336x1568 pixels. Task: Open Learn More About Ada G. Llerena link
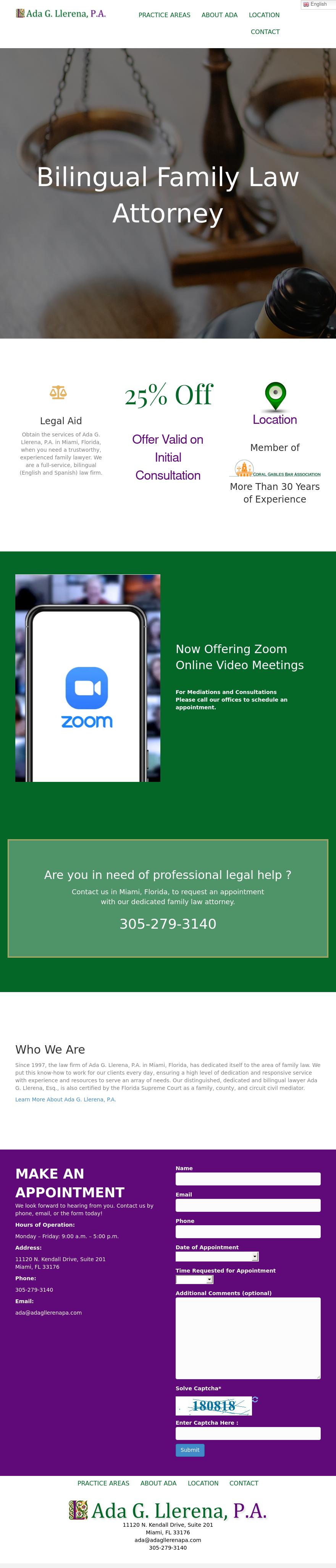click(x=65, y=1099)
